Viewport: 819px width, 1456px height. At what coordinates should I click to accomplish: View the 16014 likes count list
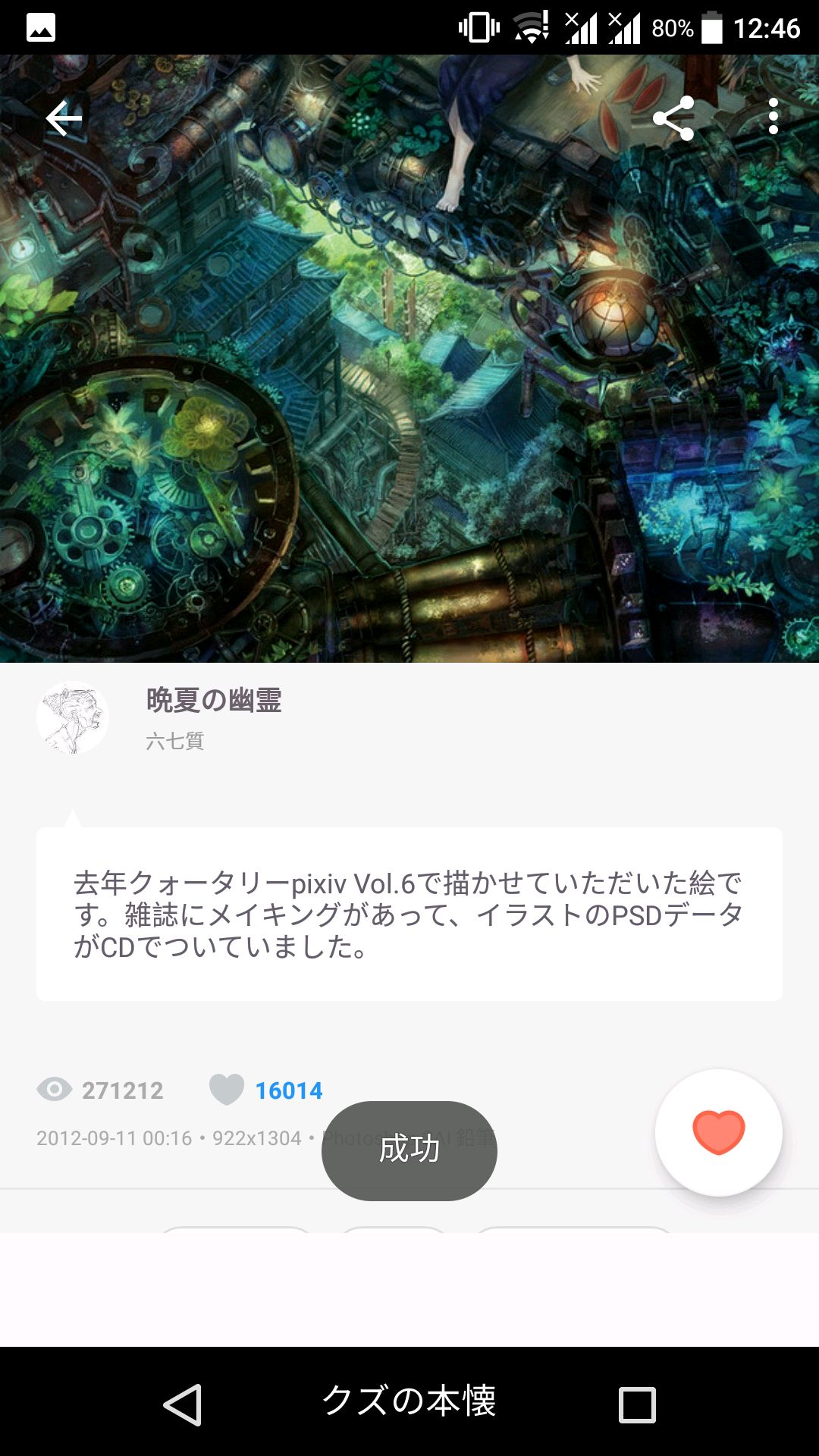(288, 1090)
